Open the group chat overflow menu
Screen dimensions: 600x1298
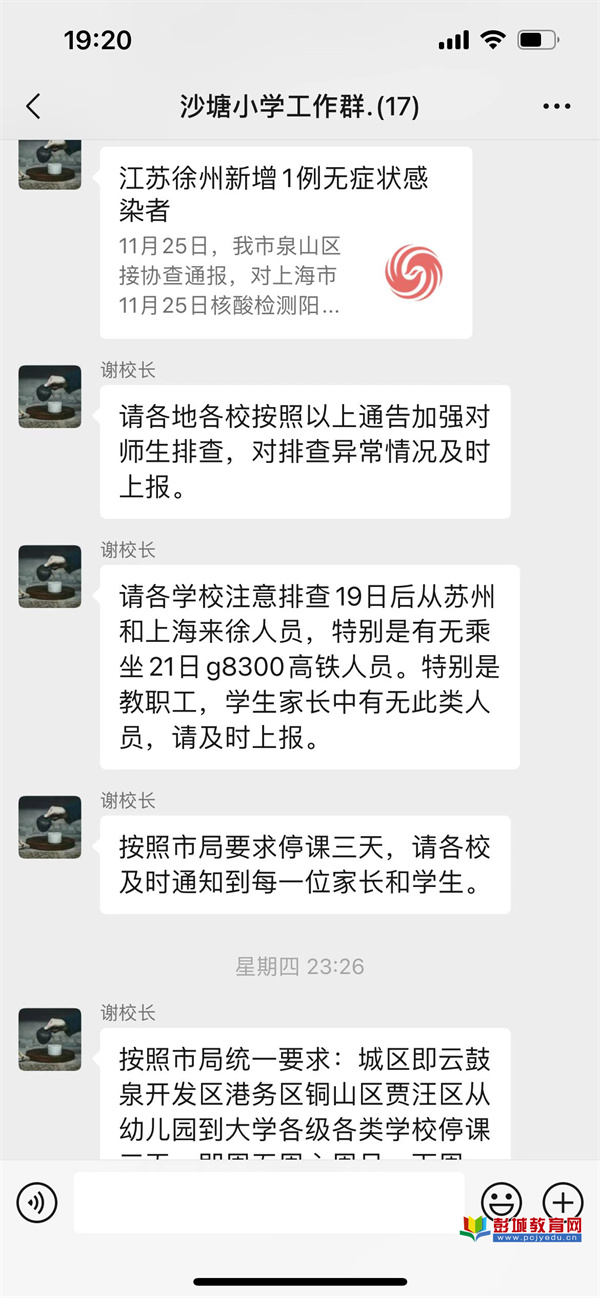tap(556, 106)
